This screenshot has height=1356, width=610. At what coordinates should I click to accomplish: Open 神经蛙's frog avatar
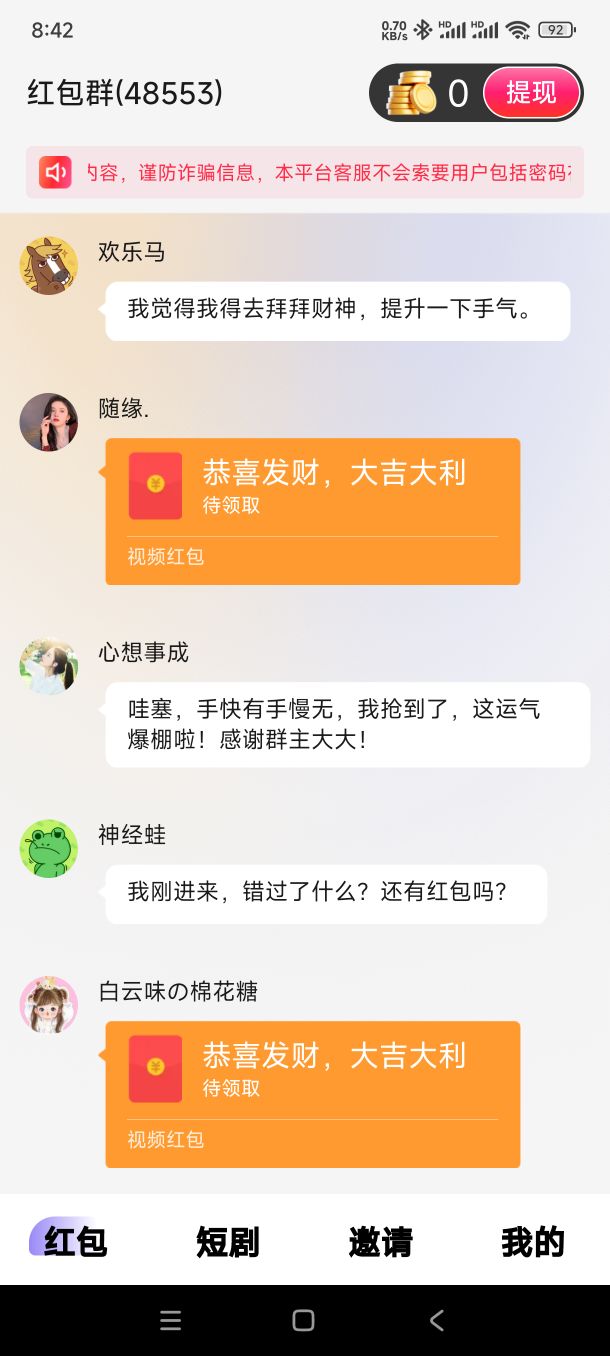pos(49,849)
